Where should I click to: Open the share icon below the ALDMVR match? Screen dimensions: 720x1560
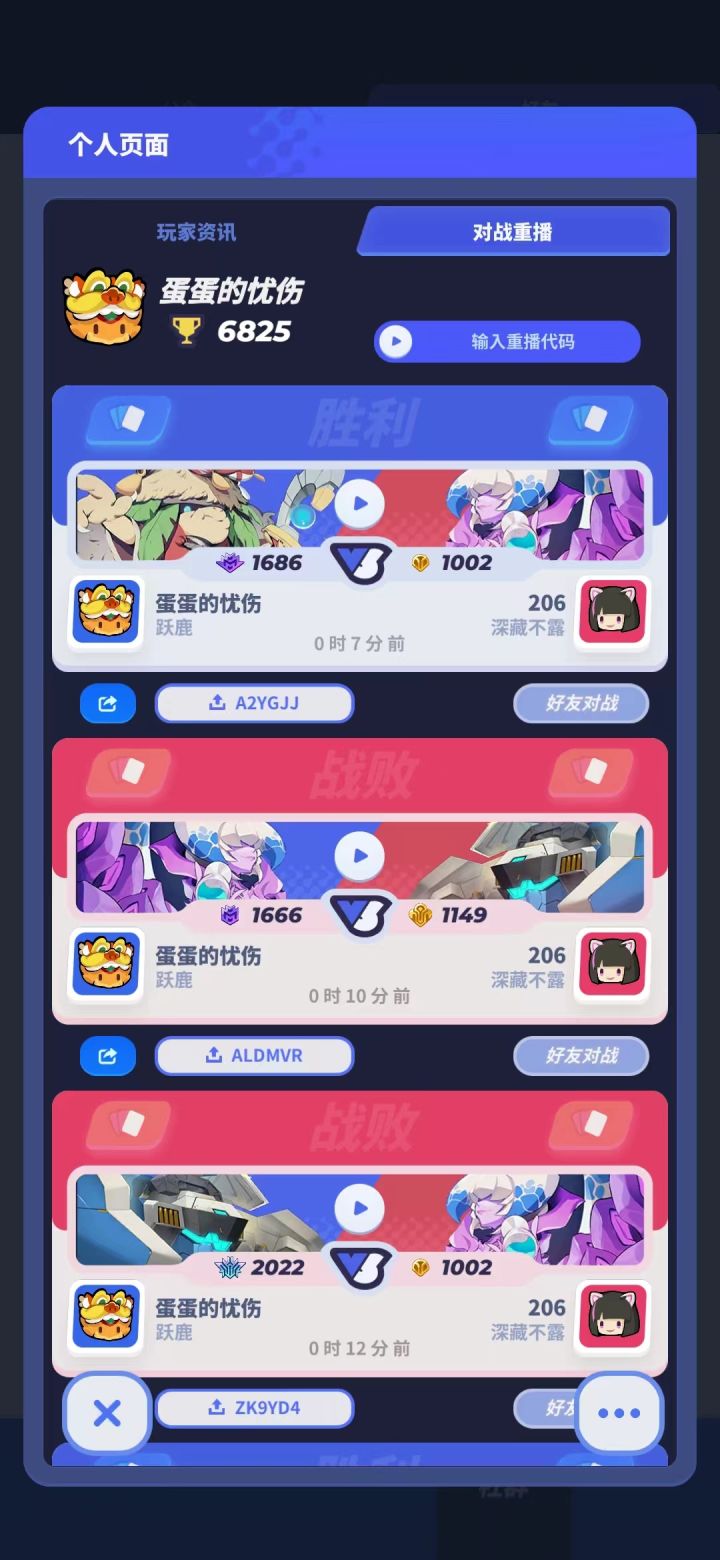(106, 1056)
